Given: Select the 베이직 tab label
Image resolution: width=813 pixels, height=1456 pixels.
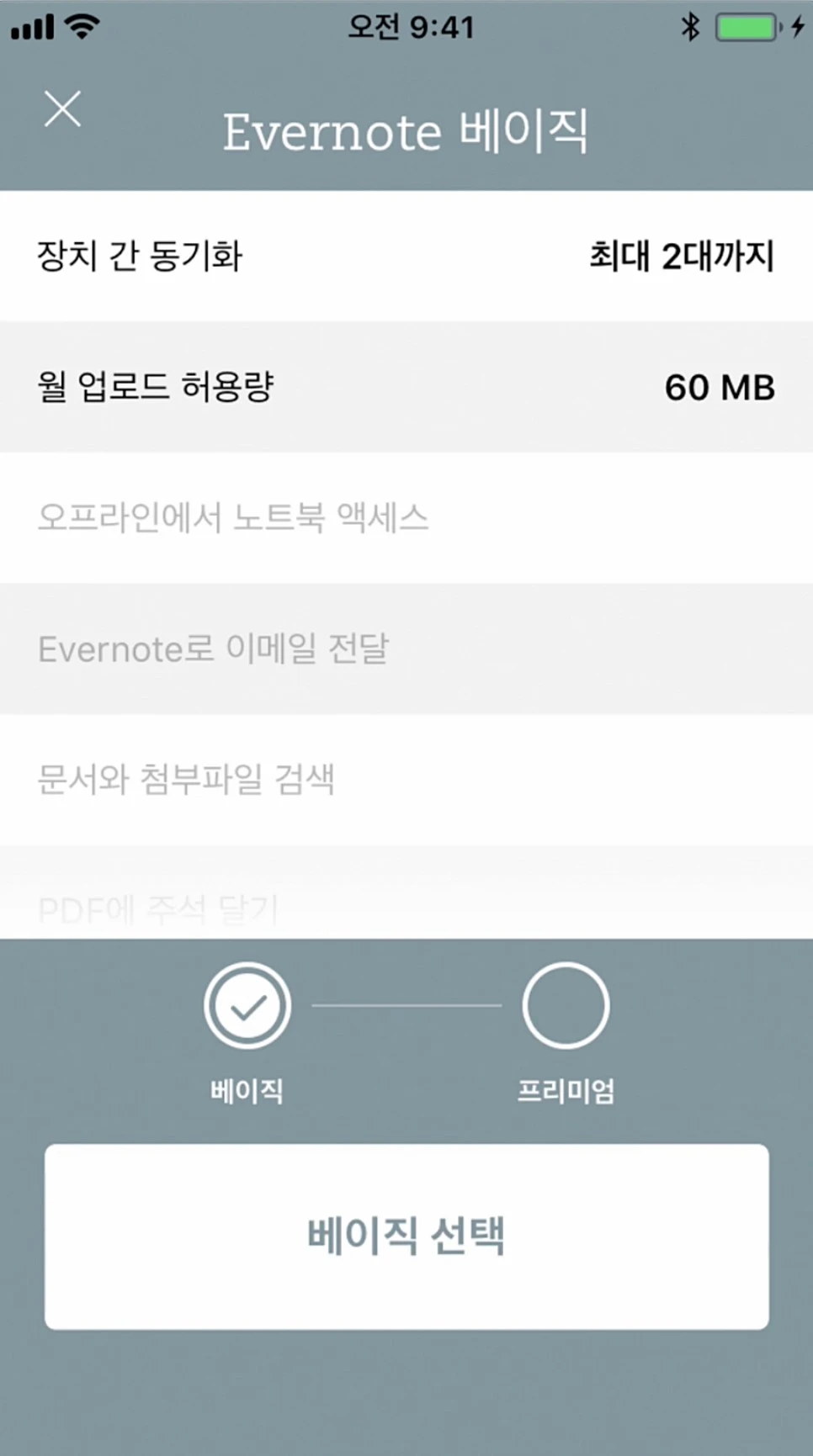Looking at the screenshot, I should [x=246, y=1092].
